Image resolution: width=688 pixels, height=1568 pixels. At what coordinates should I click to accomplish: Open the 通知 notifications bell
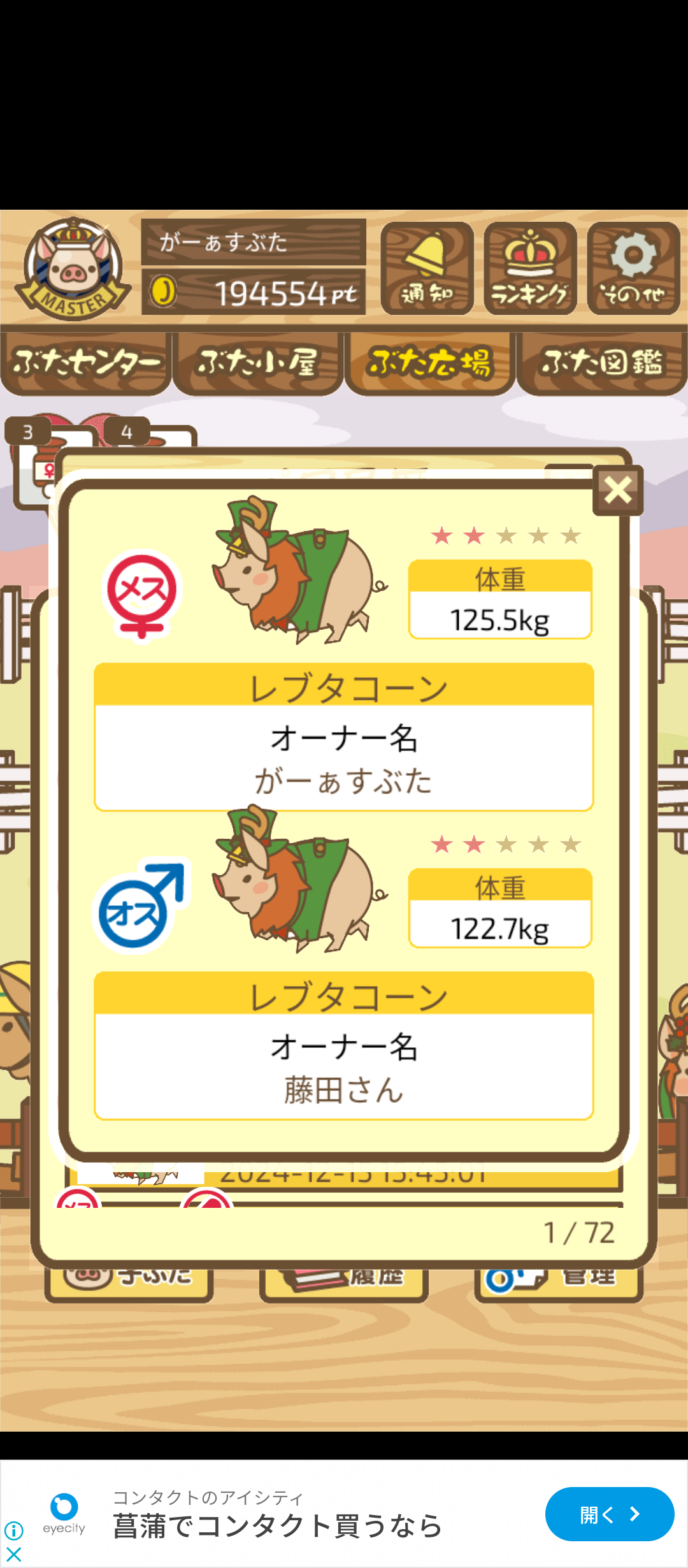427,268
